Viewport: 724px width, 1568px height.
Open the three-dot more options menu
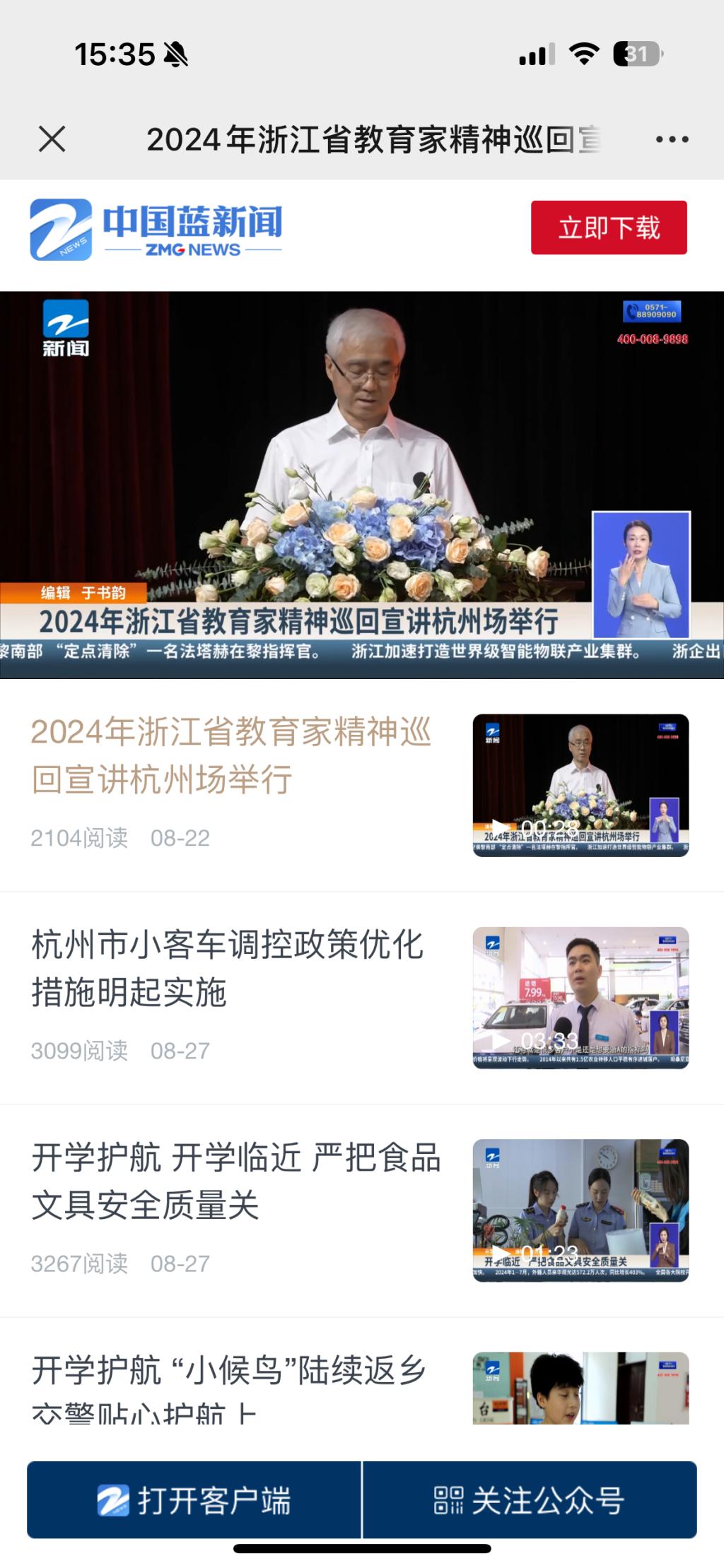click(672, 139)
